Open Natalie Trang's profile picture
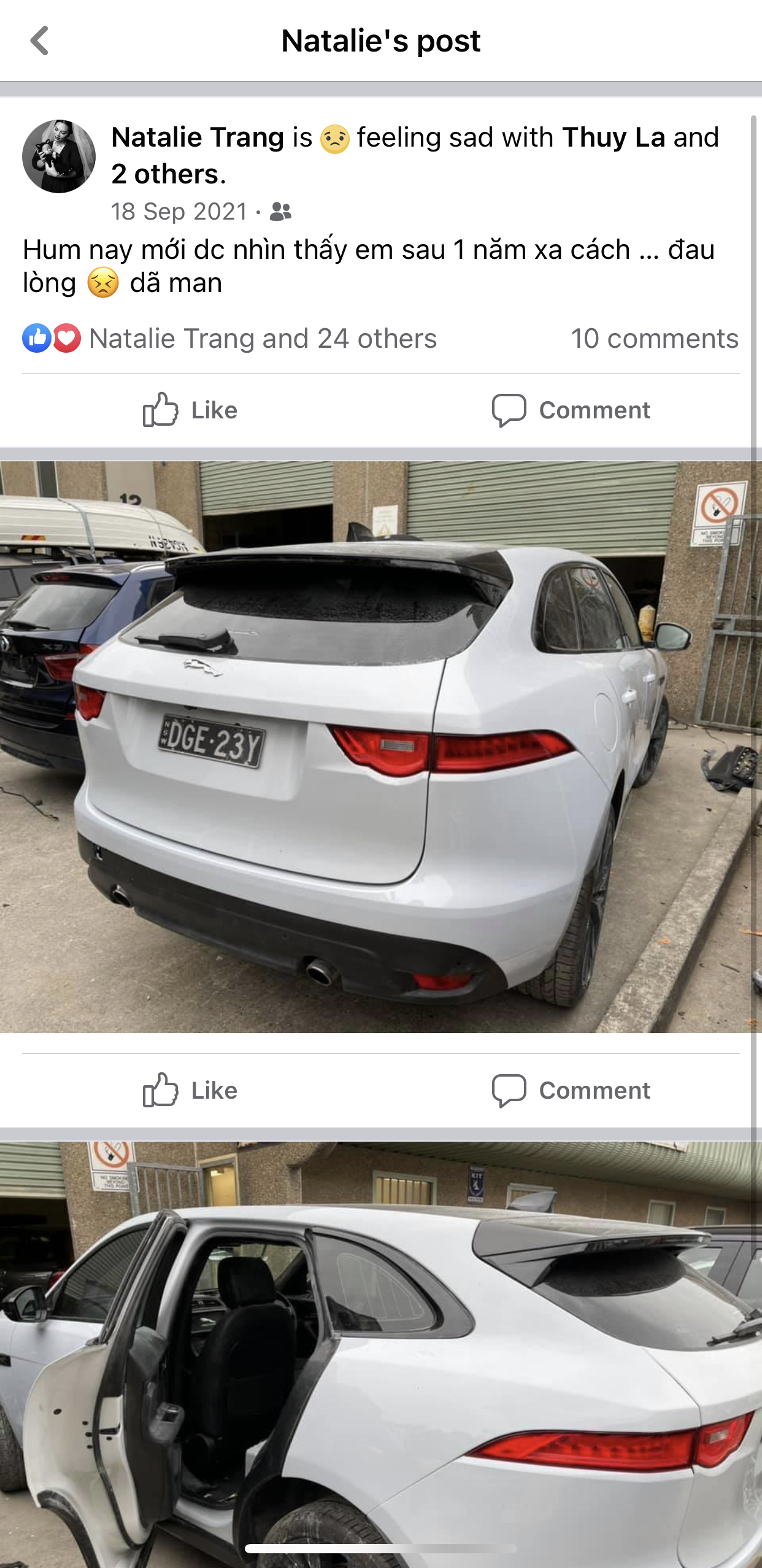762x1568 pixels. pos(59,156)
